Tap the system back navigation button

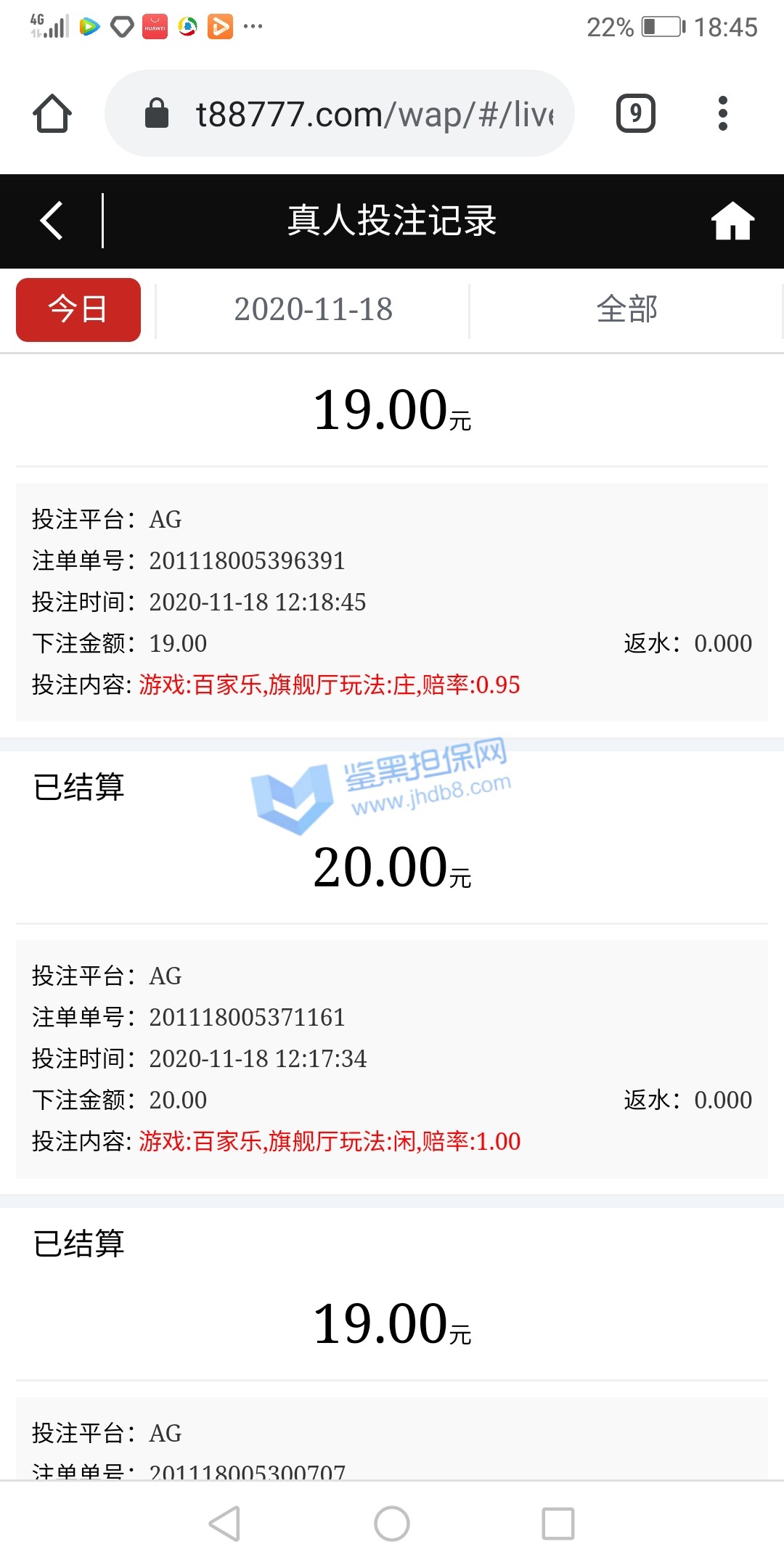click(x=225, y=1523)
